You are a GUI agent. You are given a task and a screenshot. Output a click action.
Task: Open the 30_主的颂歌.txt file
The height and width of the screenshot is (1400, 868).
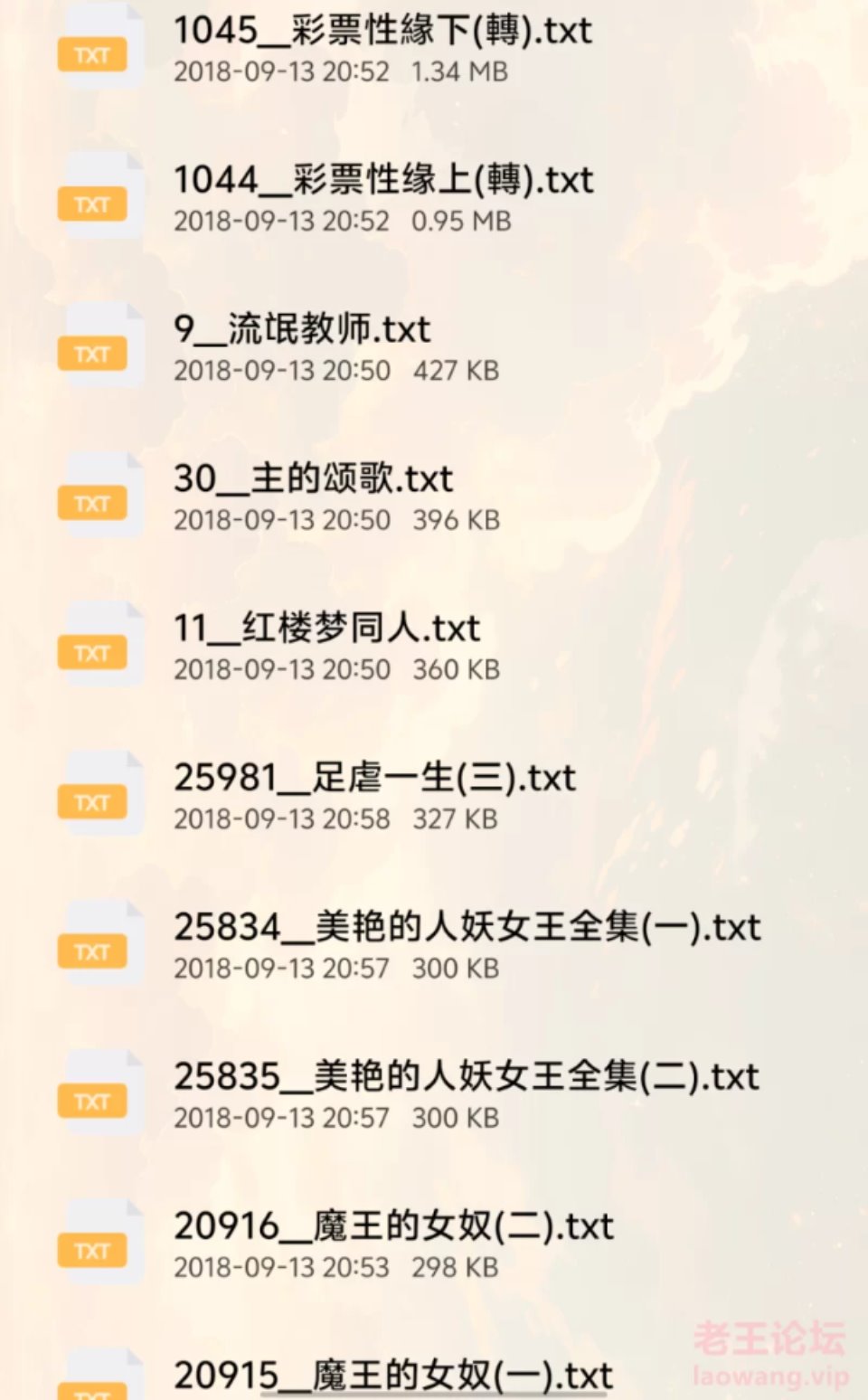[x=313, y=479]
